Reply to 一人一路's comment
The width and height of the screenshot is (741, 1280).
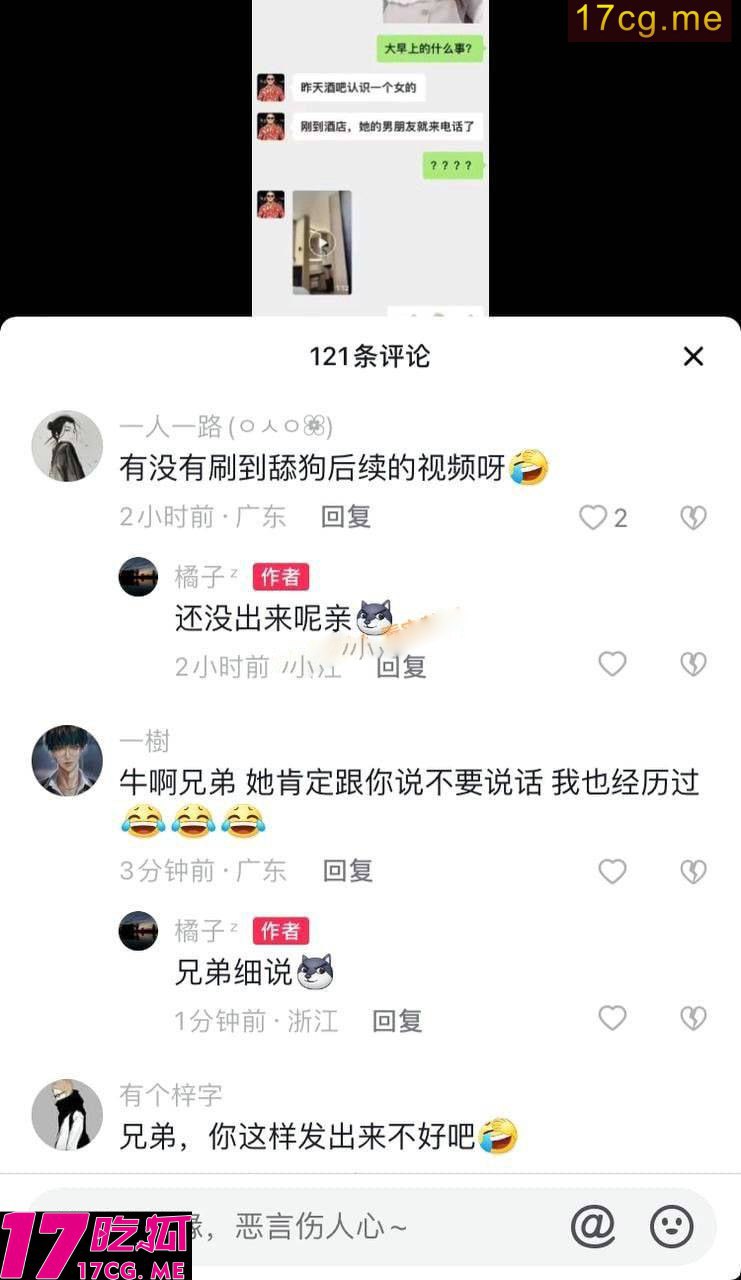(x=346, y=517)
